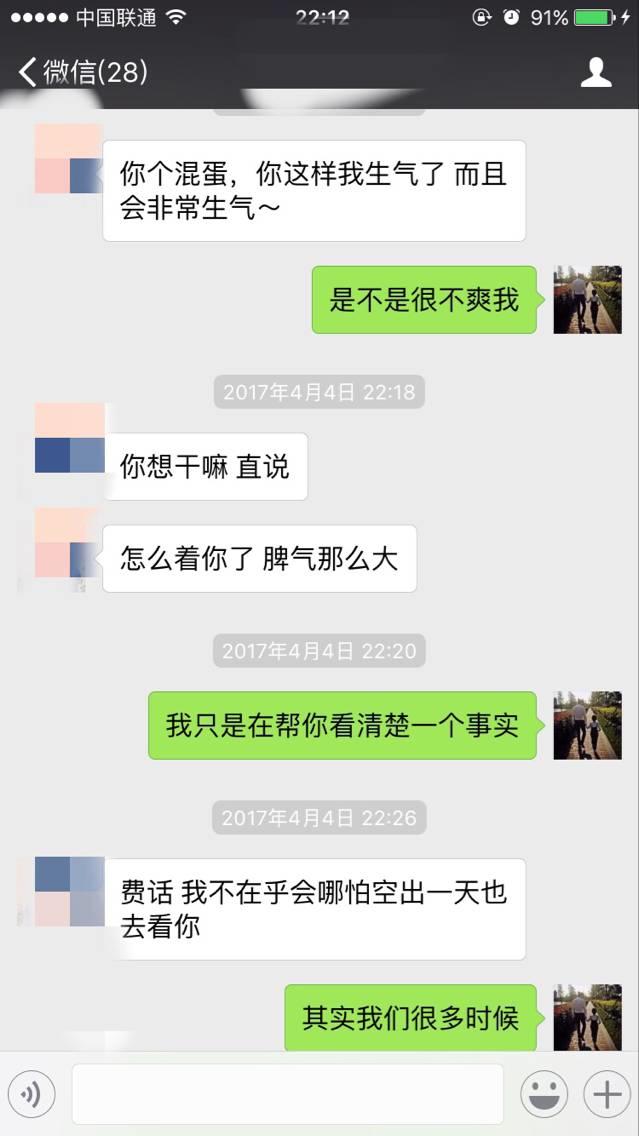Go back to the 微信 chat list

coord(82,72)
